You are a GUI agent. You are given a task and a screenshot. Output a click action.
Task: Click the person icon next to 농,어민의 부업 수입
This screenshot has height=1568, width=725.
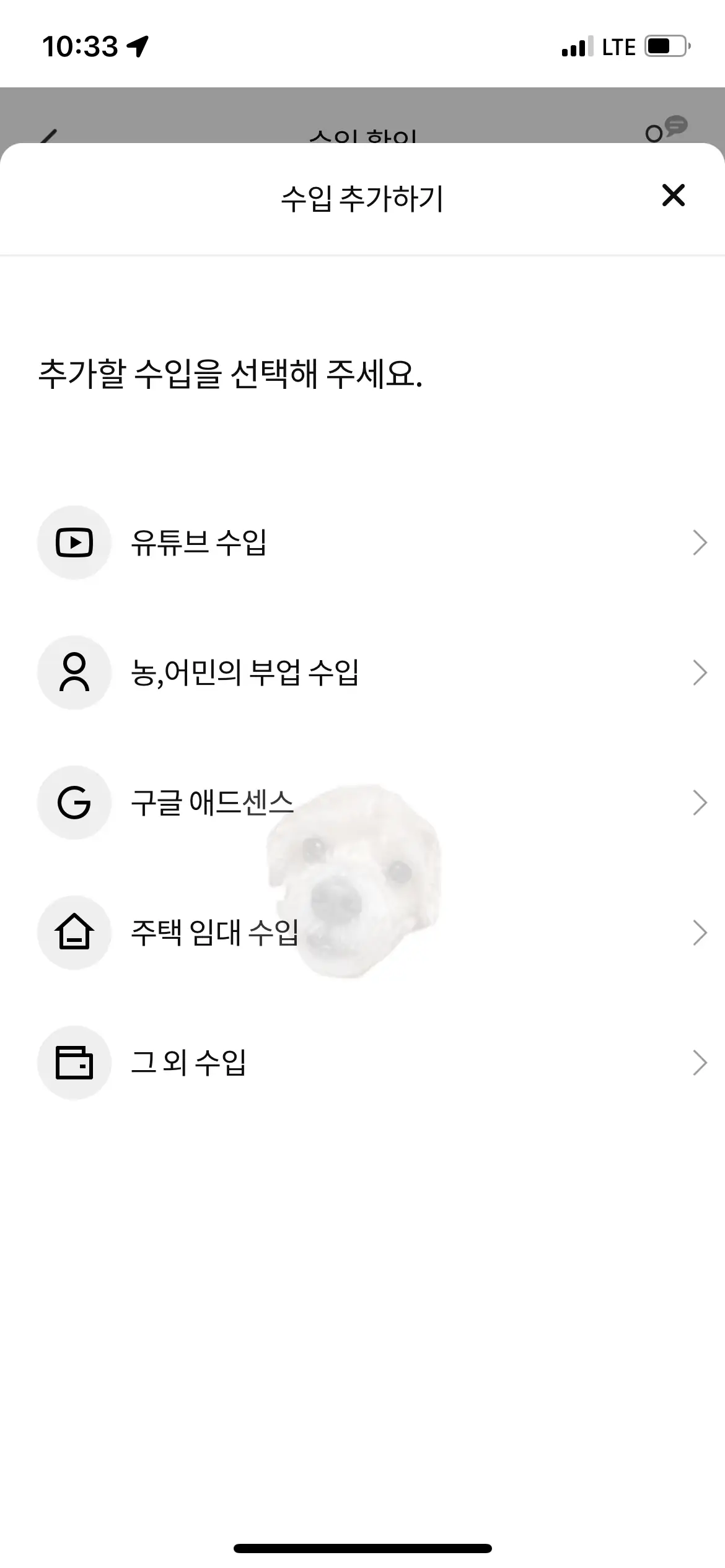tap(74, 674)
